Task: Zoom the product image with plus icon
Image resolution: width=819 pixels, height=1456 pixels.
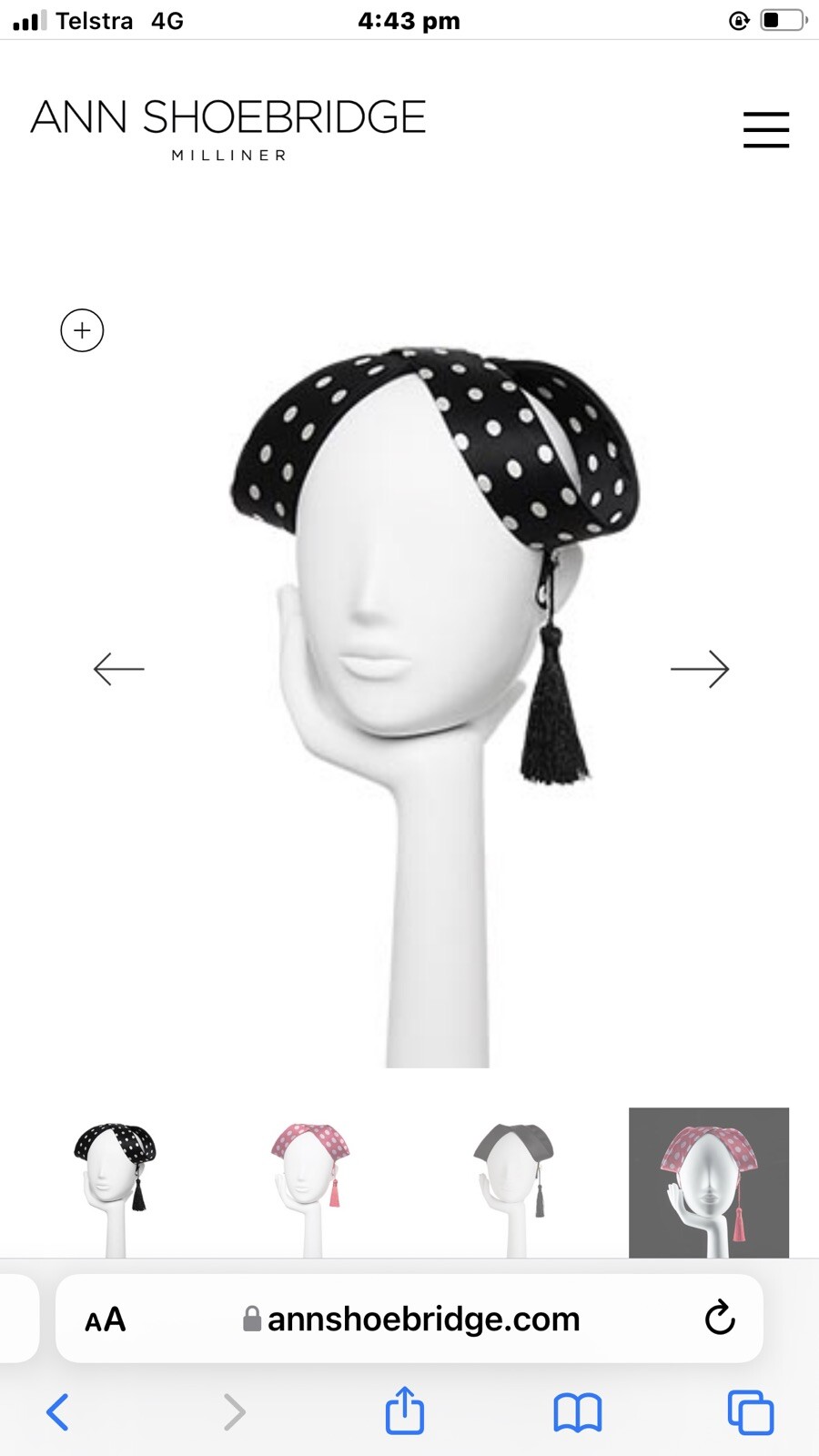Action: 82,330
